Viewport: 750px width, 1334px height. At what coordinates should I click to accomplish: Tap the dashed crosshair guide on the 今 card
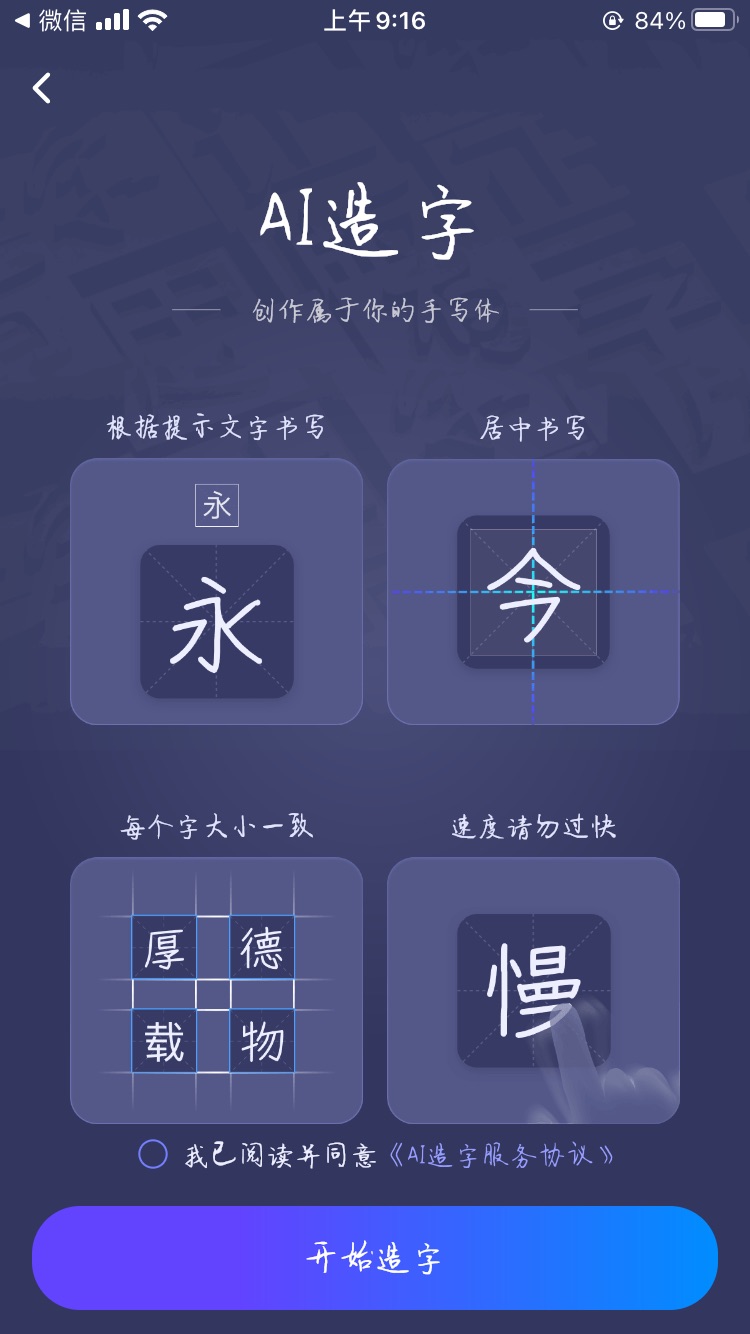click(533, 590)
